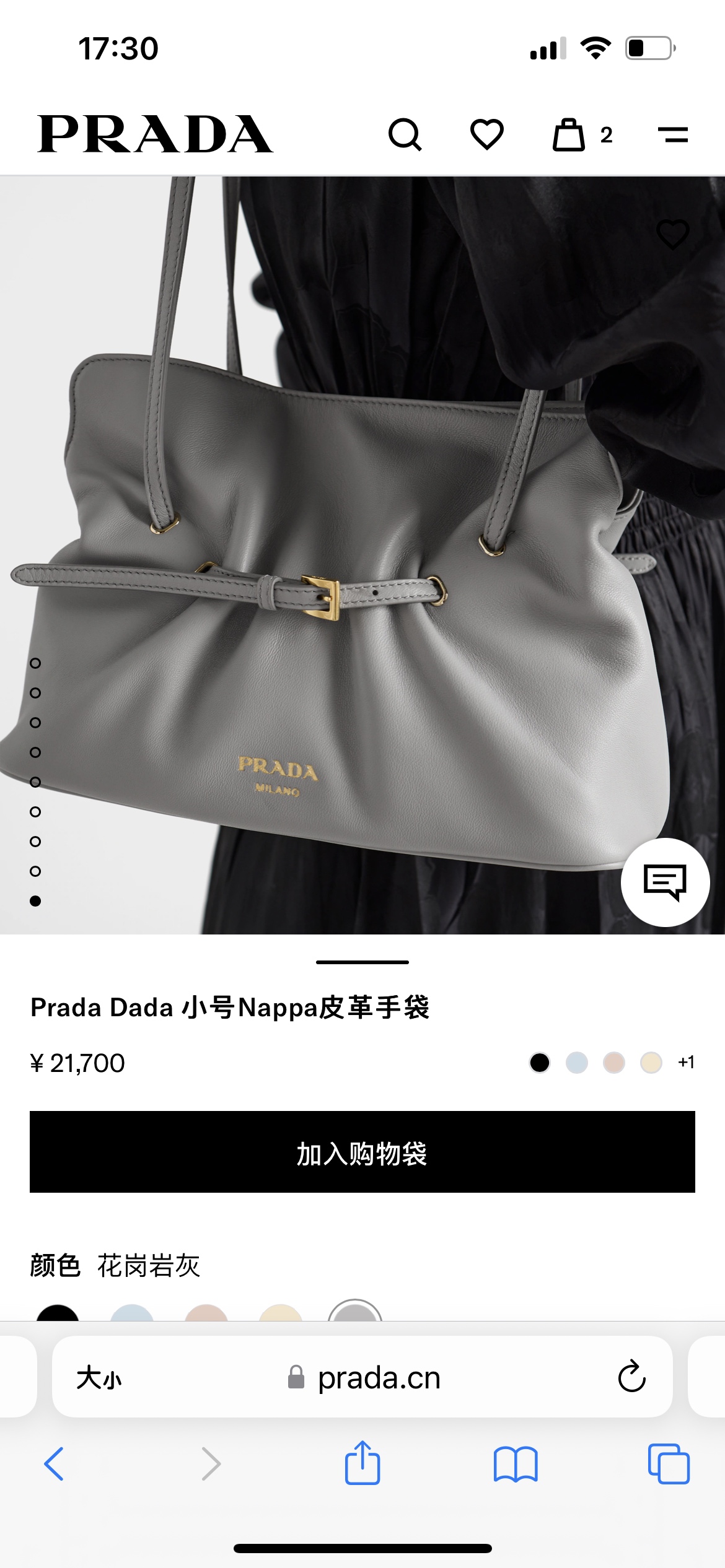Open the live chat bubble
The width and height of the screenshot is (725, 1568).
click(x=666, y=882)
